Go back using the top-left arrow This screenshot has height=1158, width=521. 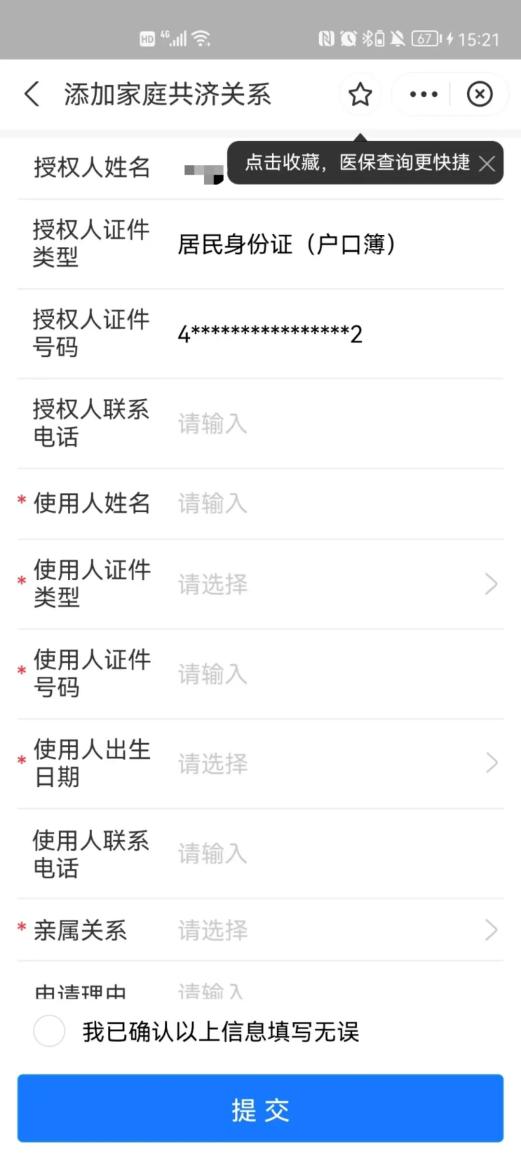32,95
